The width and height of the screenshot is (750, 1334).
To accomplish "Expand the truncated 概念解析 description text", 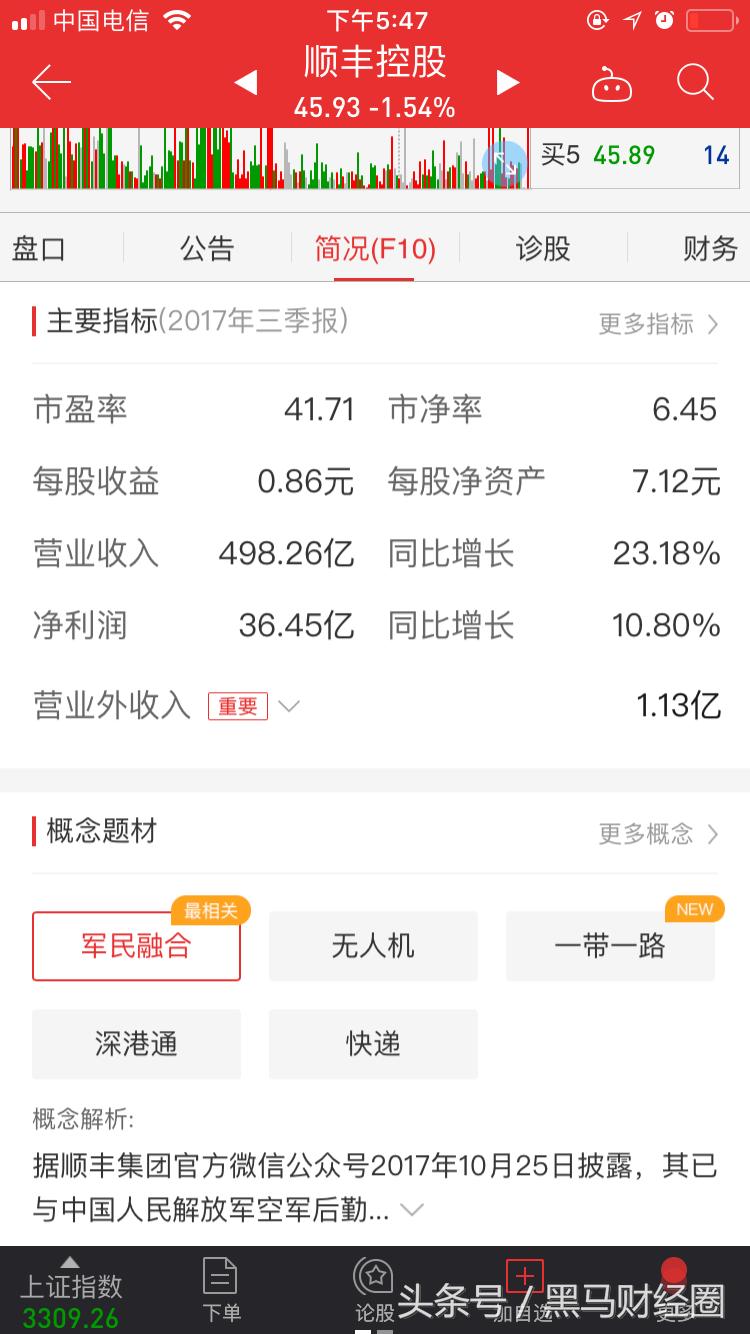I will [x=412, y=1209].
